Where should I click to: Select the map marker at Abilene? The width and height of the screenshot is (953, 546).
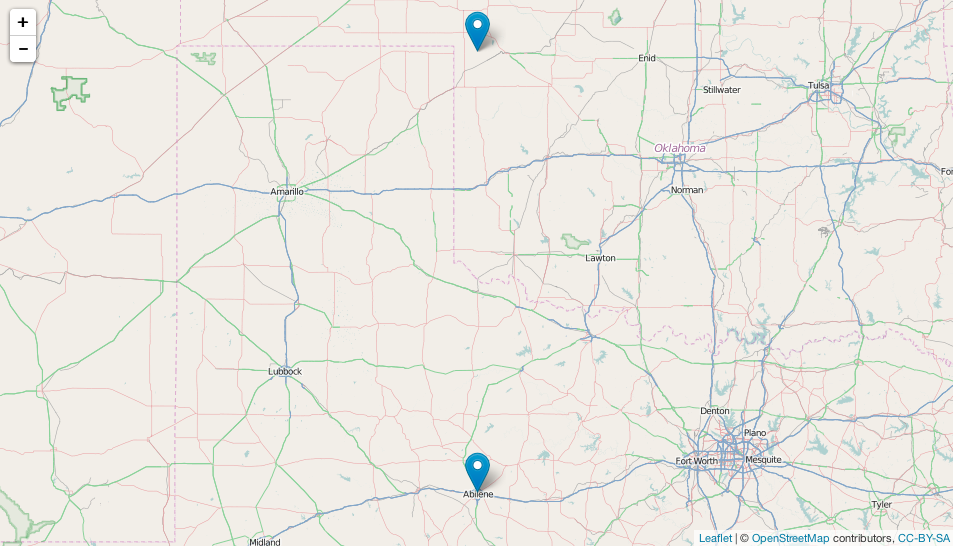(478, 470)
